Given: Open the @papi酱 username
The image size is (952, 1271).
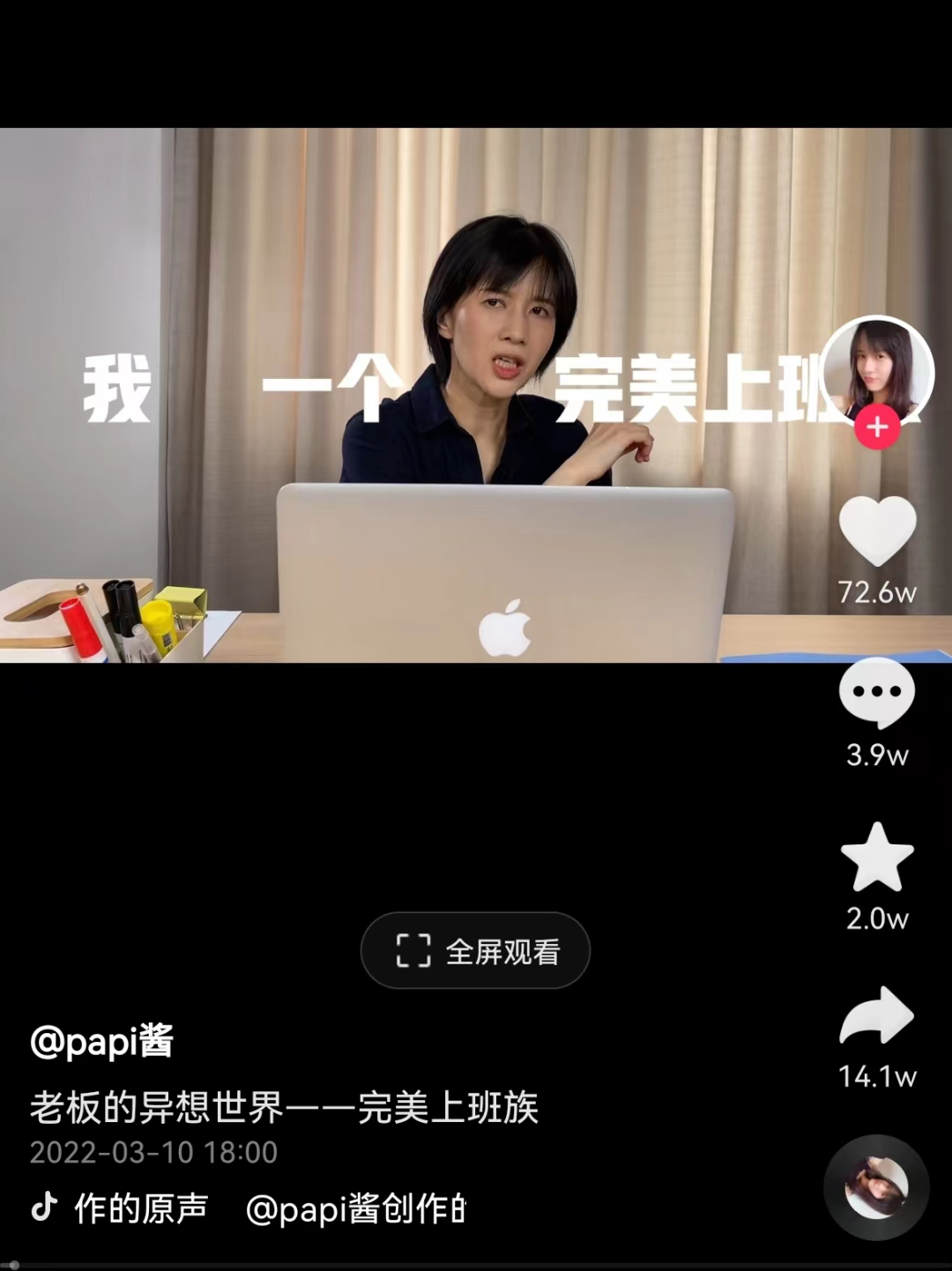Looking at the screenshot, I should (102, 1042).
